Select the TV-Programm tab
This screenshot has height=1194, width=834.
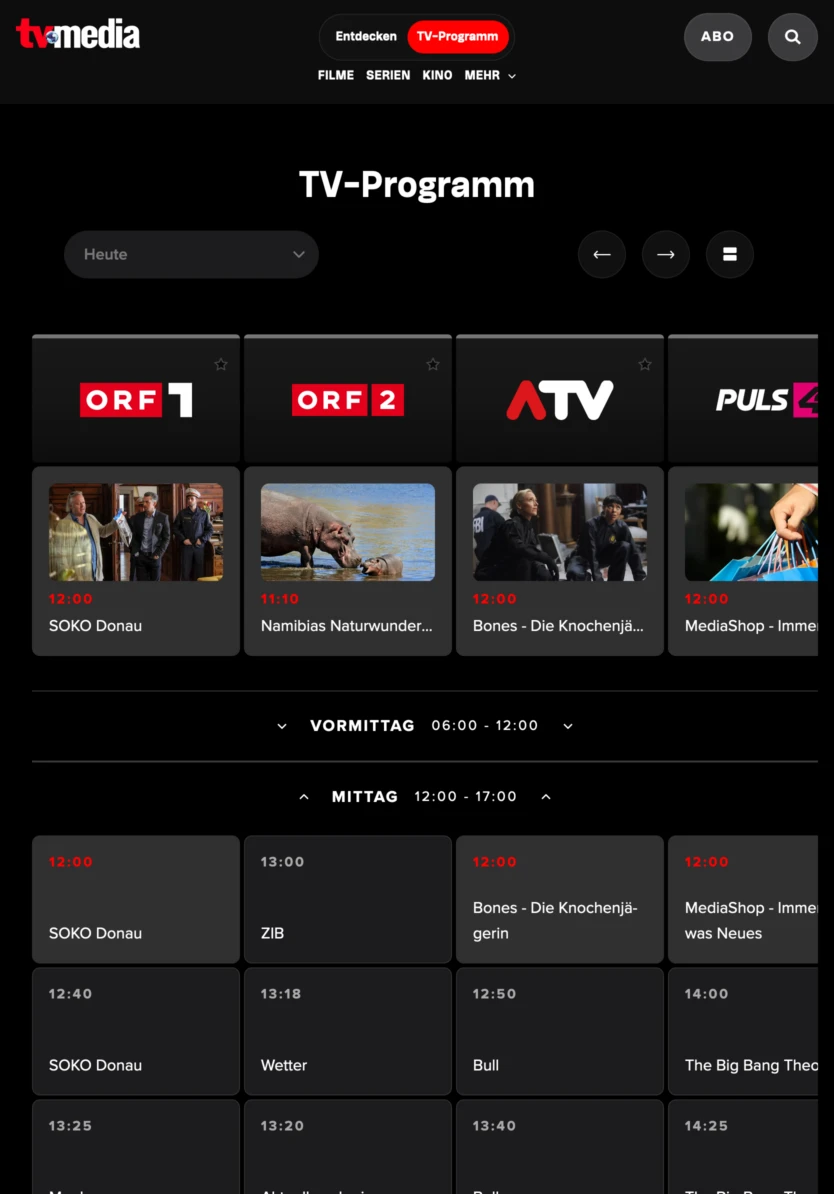tap(457, 37)
